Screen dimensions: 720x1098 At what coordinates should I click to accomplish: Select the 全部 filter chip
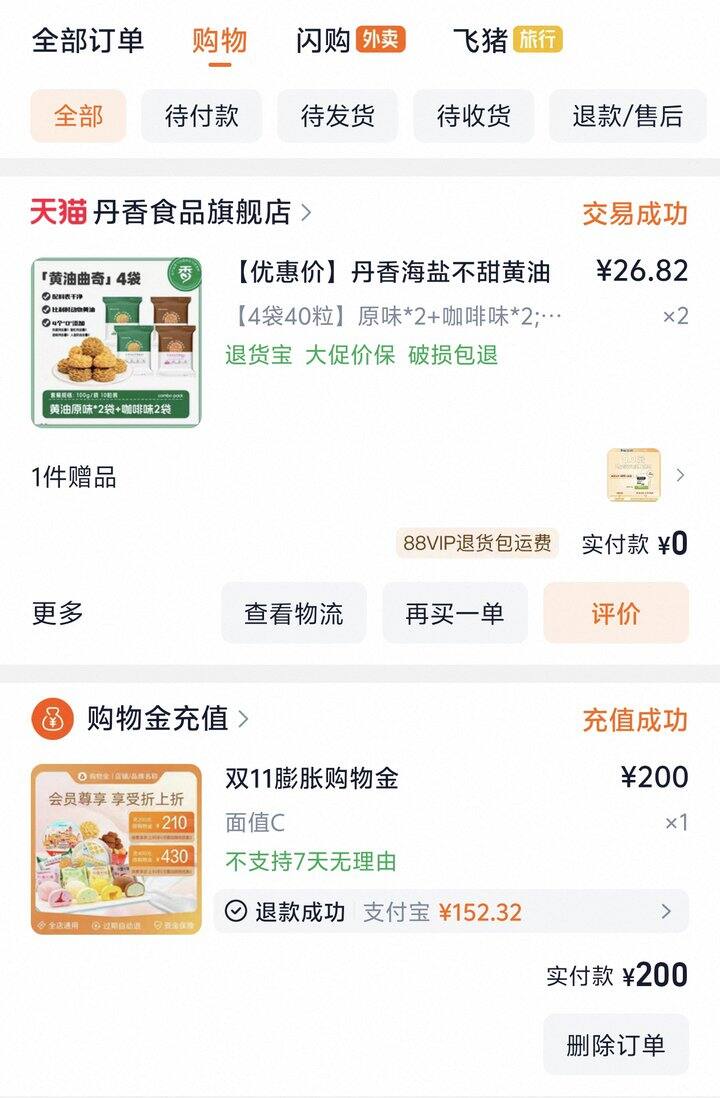(x=78, y=116)
